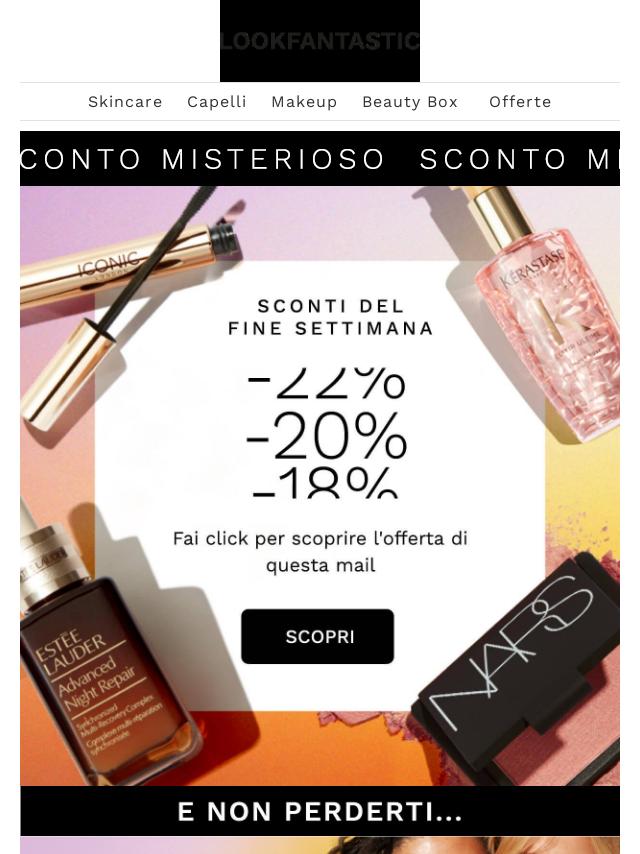This screenshot has height=854, width=640.
Task: Go to the Capelli section
Action: tap(217, 102)
